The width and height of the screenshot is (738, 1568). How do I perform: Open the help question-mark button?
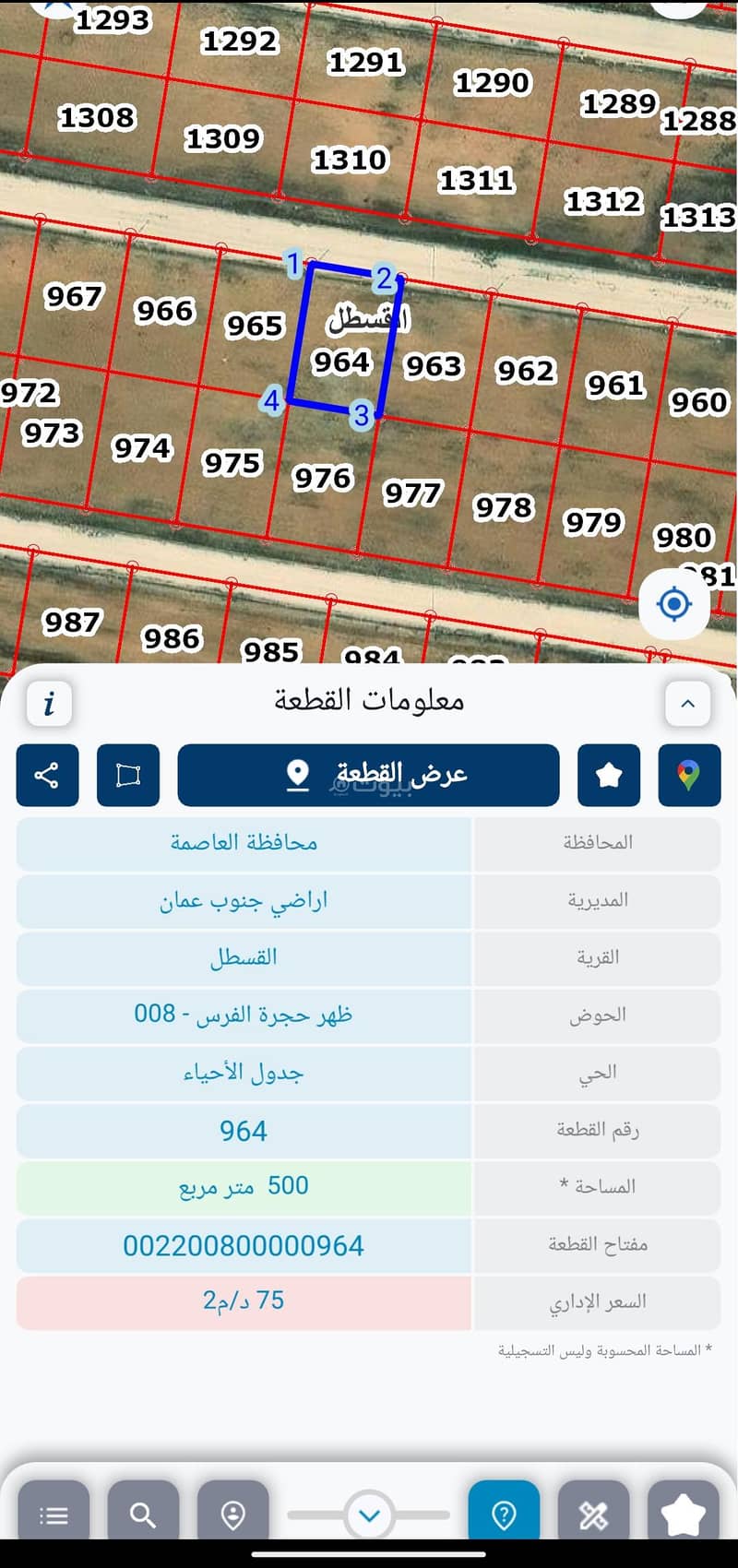click(x=504, y=1515)
